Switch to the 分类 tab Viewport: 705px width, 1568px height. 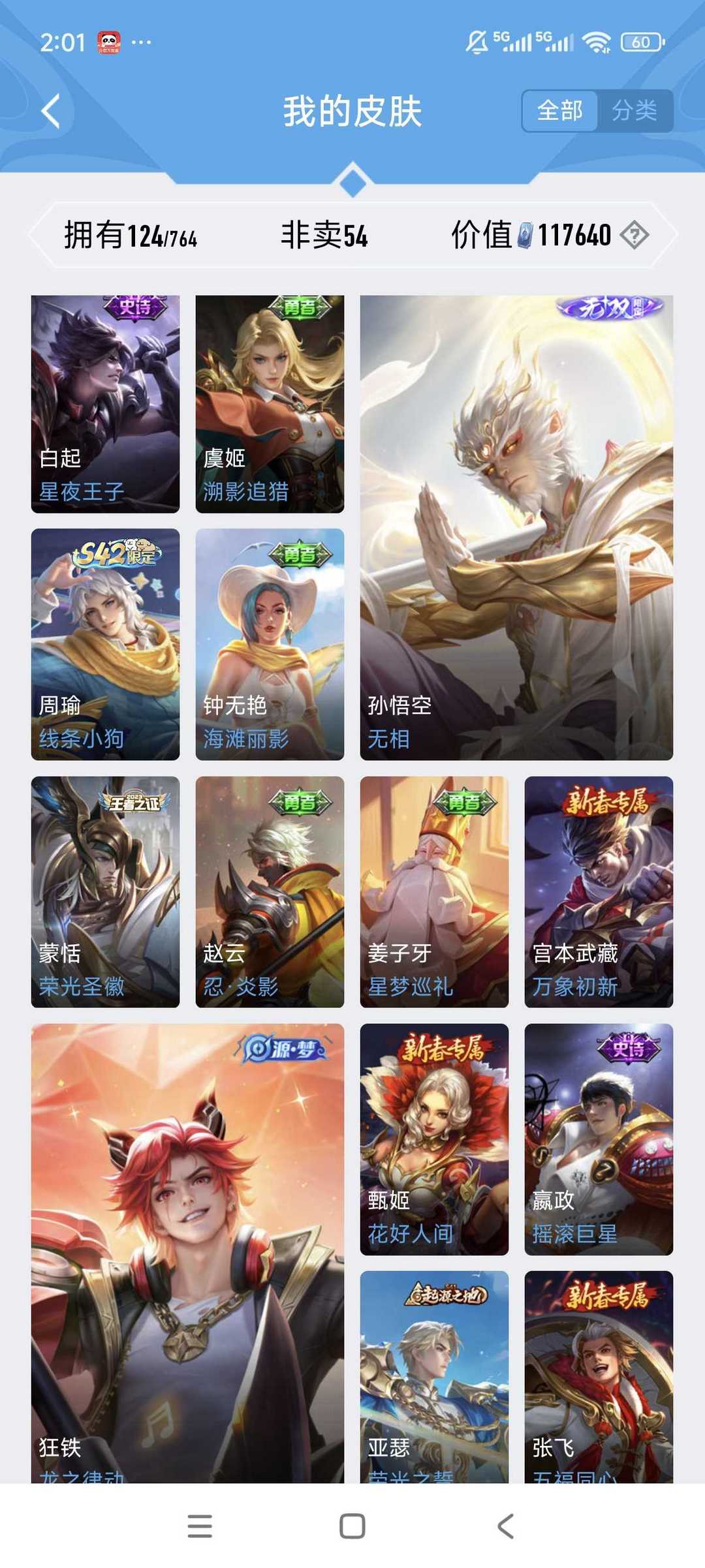[x=634, y=111]
